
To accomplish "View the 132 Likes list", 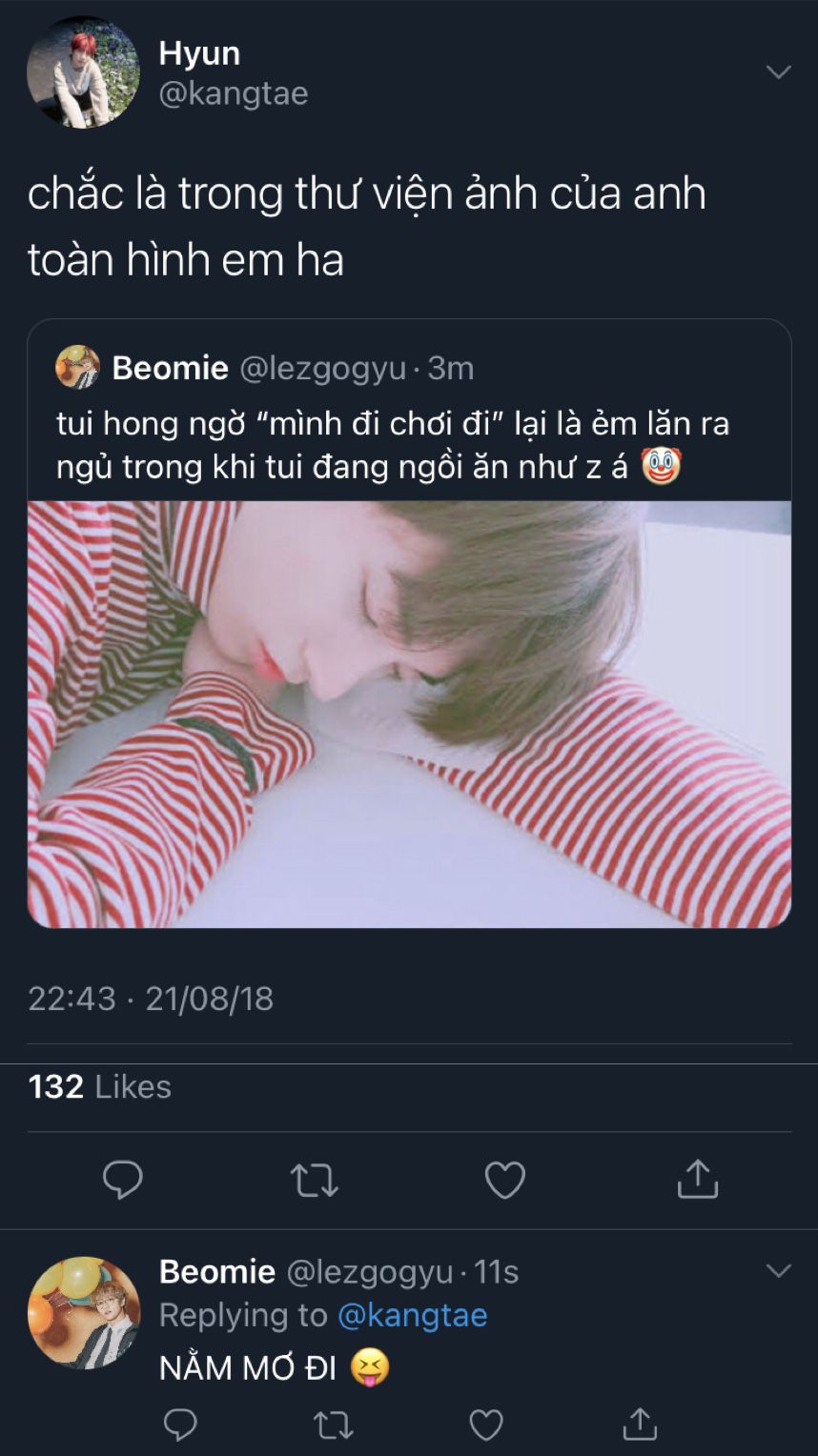I will (100, 1087).
